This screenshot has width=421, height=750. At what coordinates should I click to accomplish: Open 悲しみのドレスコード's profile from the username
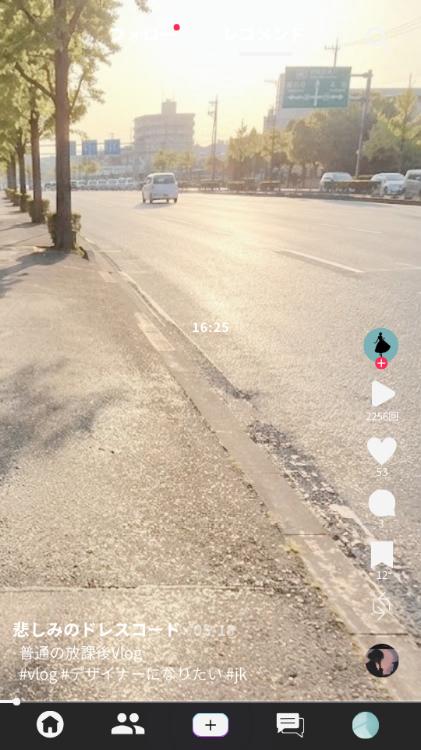coord(96,630)
